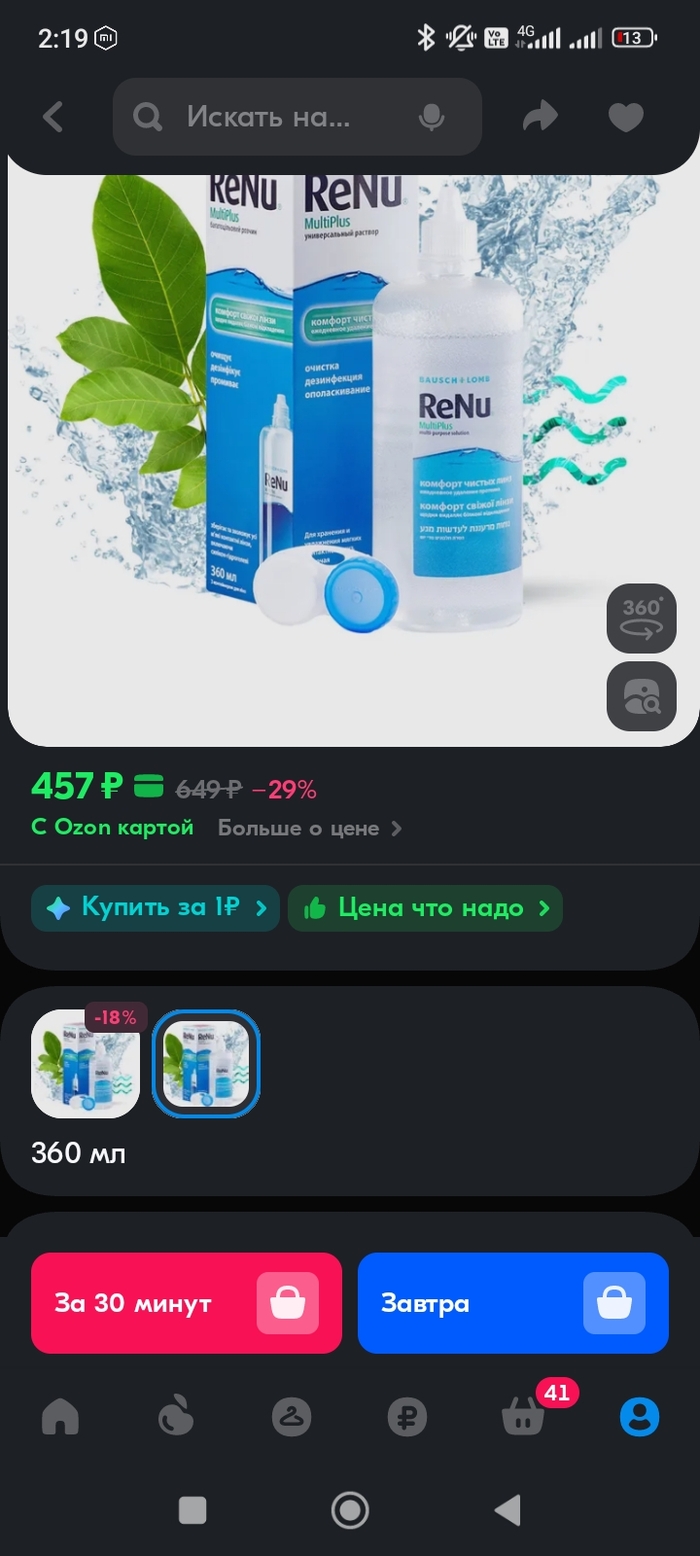The width and height of the screenshot is (700, 1556).
Task: Tap the Купить за 1₽ chip
Action: pyautogui.click(x=156, y=908)
